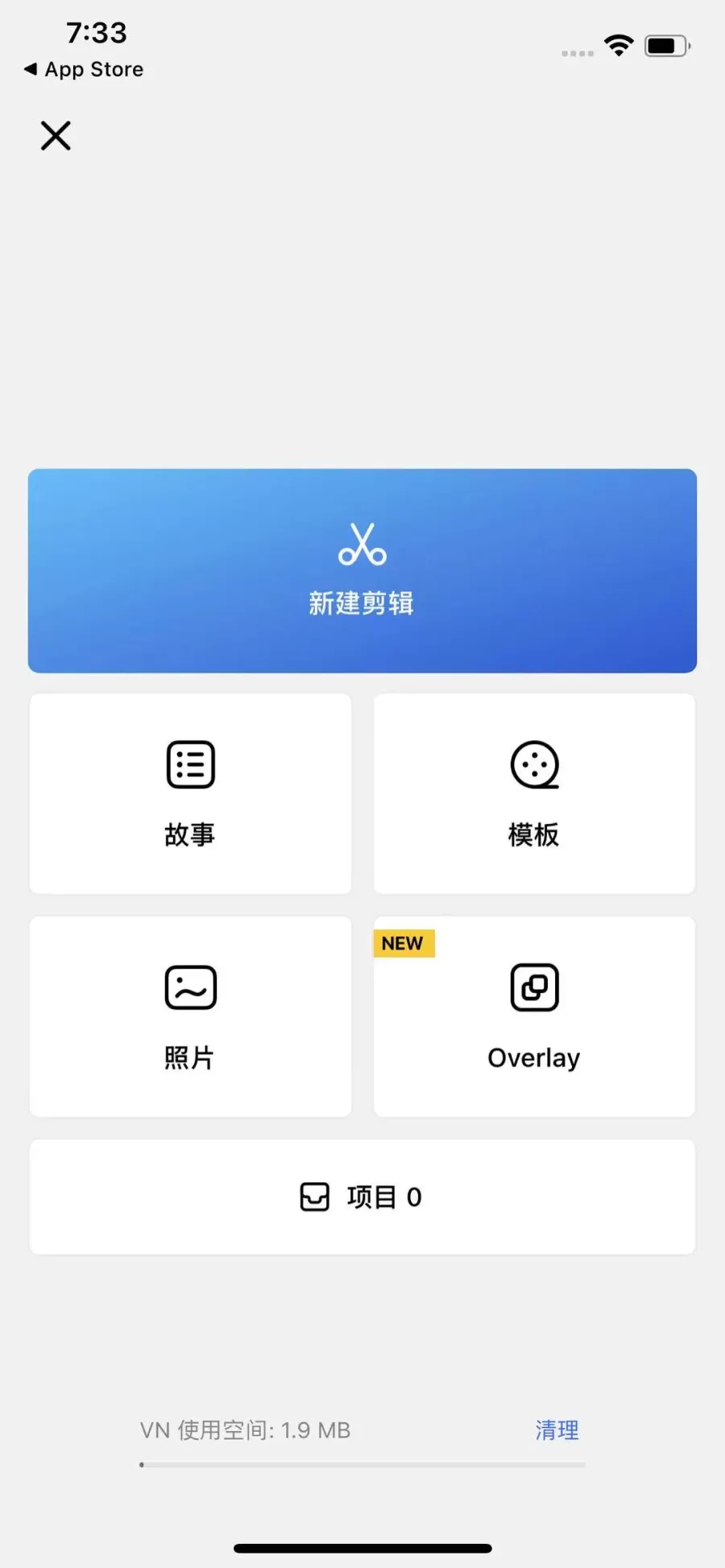Open the 故事 card

190,793
